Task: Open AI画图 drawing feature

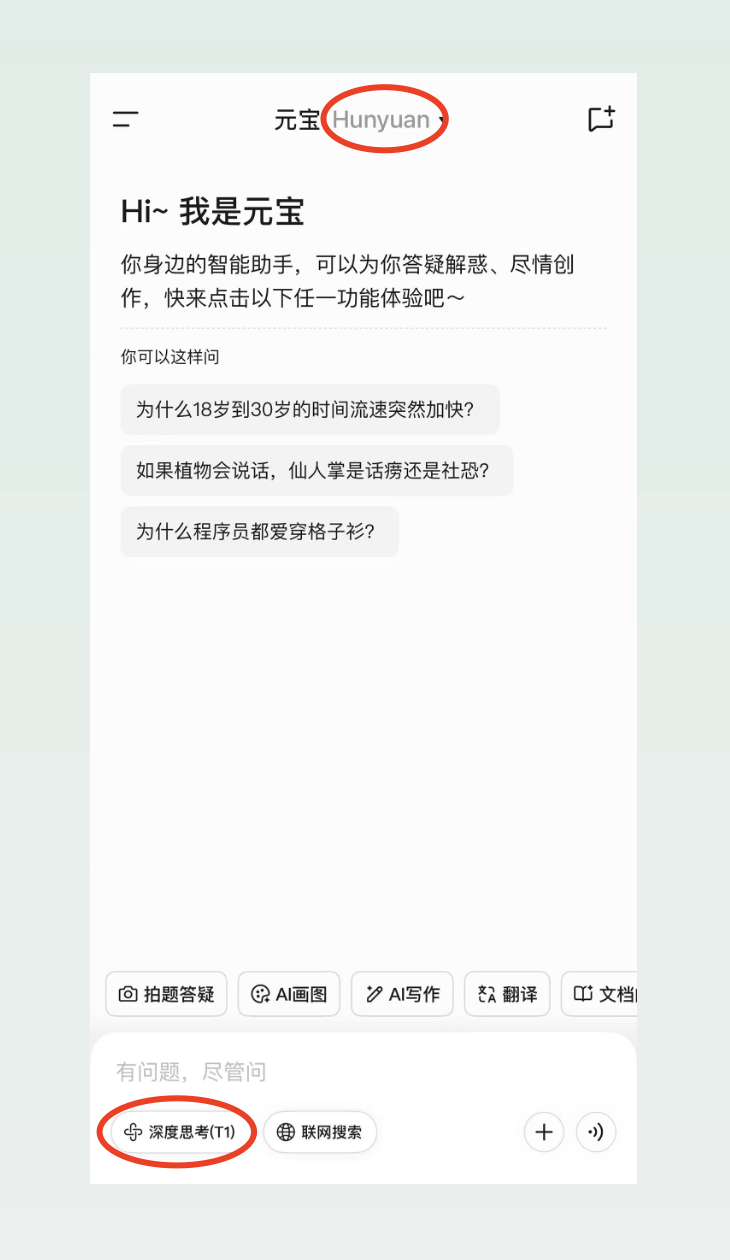Action: click(289, 994)
